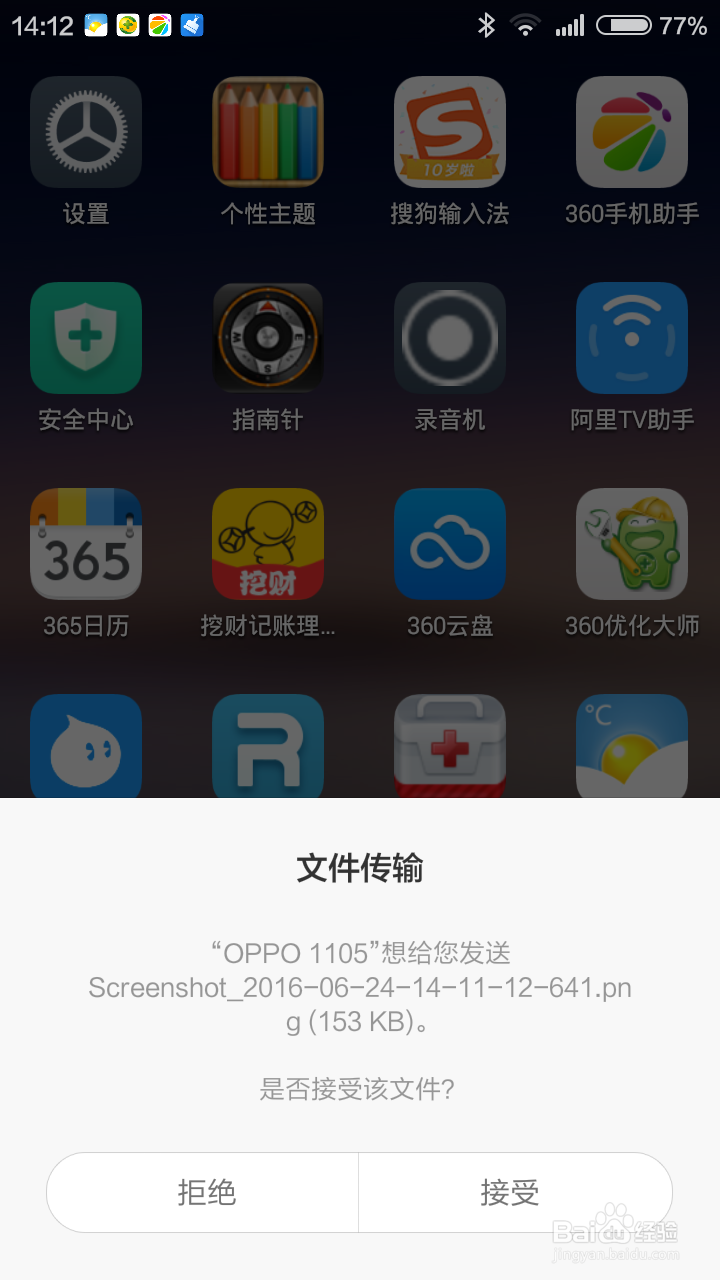Start 阿里TV助手 TV assistant
The width and height of the screenshot is (720, 1280).
632,338
